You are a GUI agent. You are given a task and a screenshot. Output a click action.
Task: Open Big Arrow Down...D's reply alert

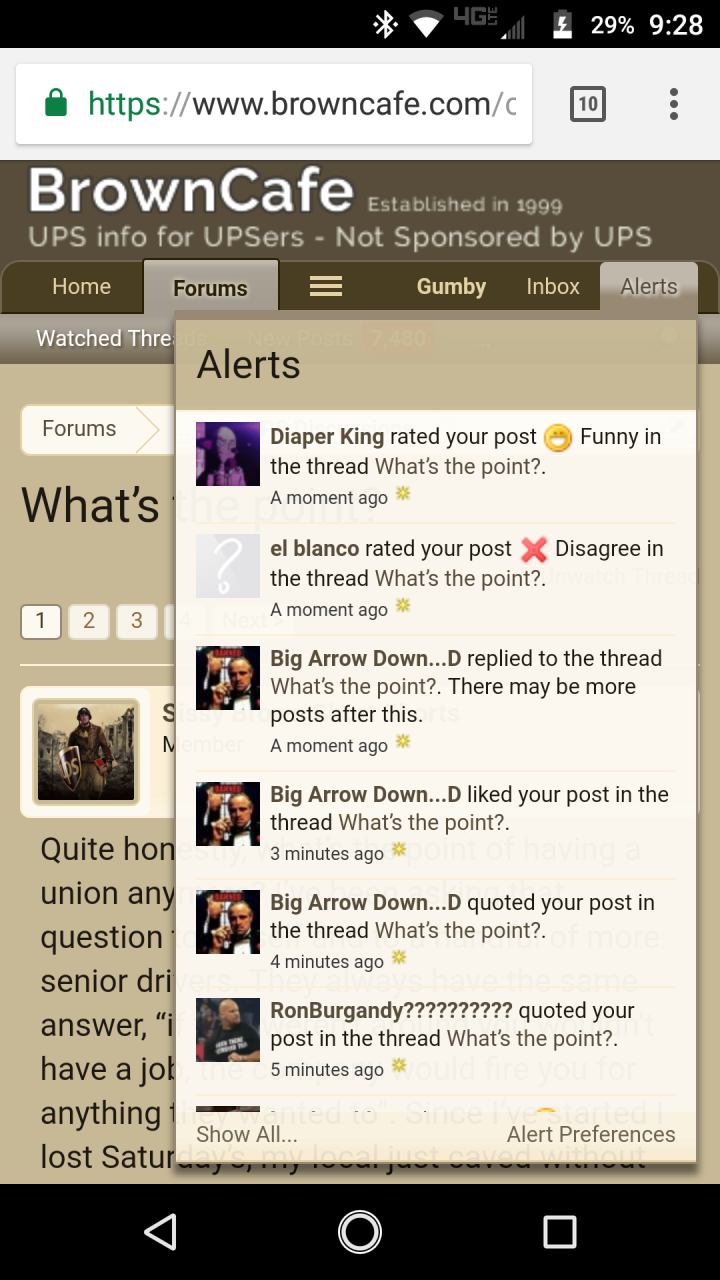(x=436, y=701)
